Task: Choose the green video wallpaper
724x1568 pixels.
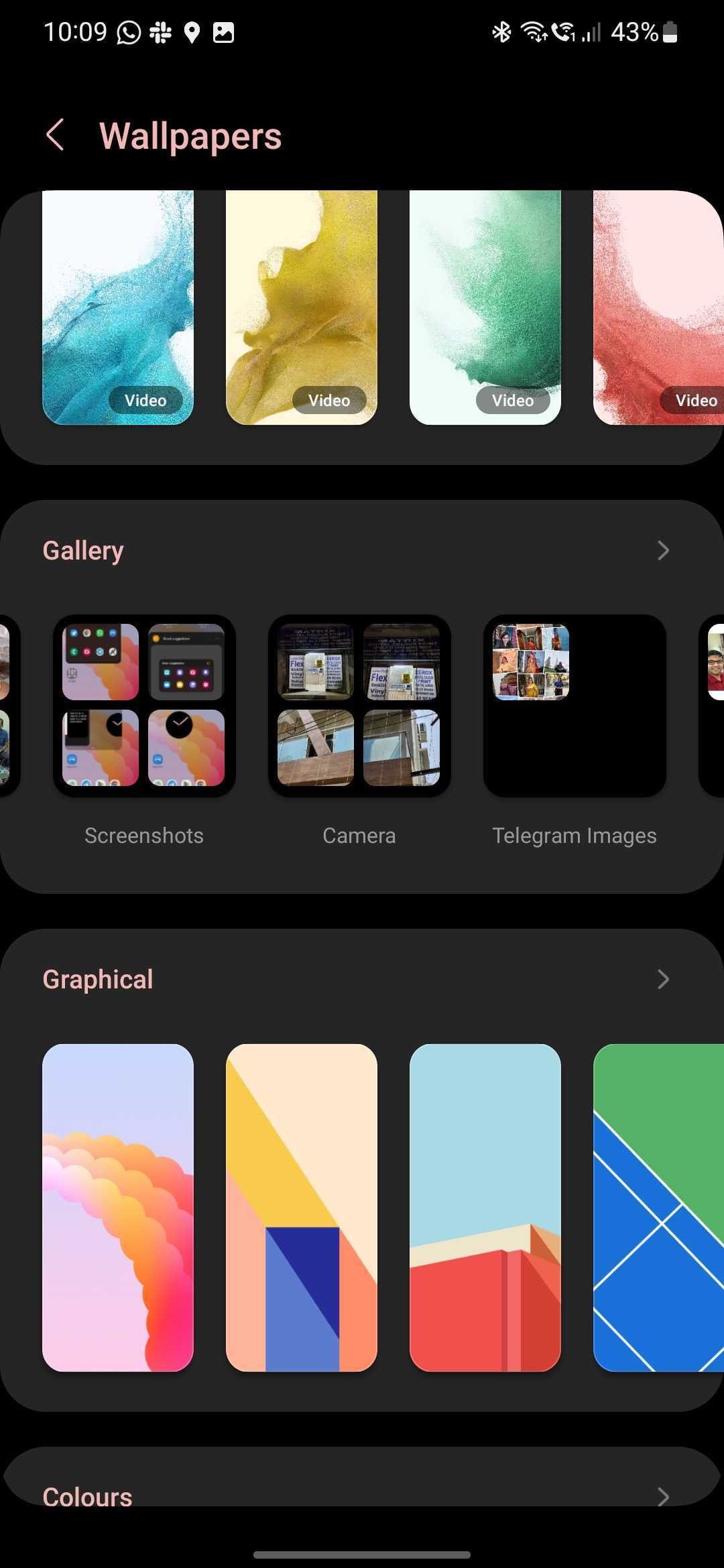Action: pos(485,308)
